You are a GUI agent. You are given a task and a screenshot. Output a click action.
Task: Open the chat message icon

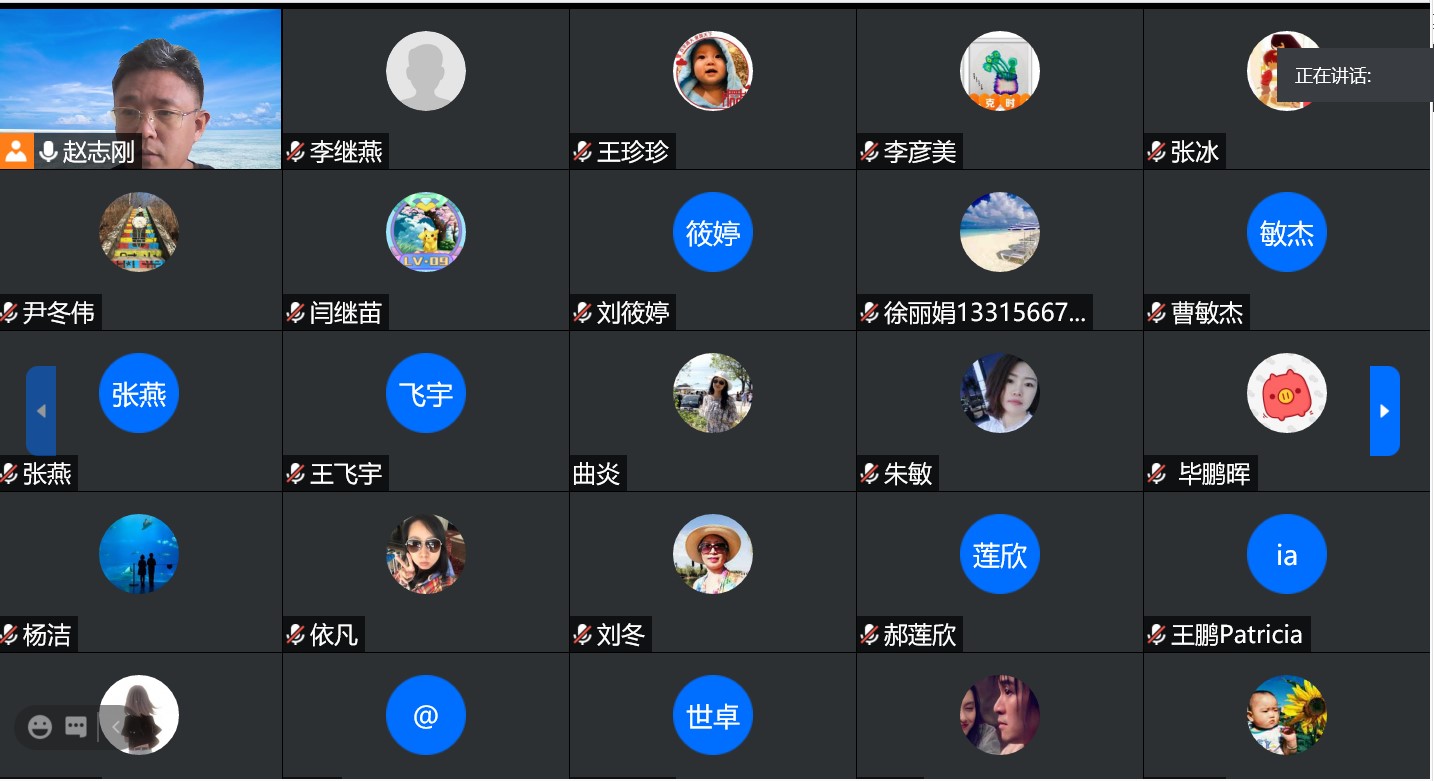76,727
